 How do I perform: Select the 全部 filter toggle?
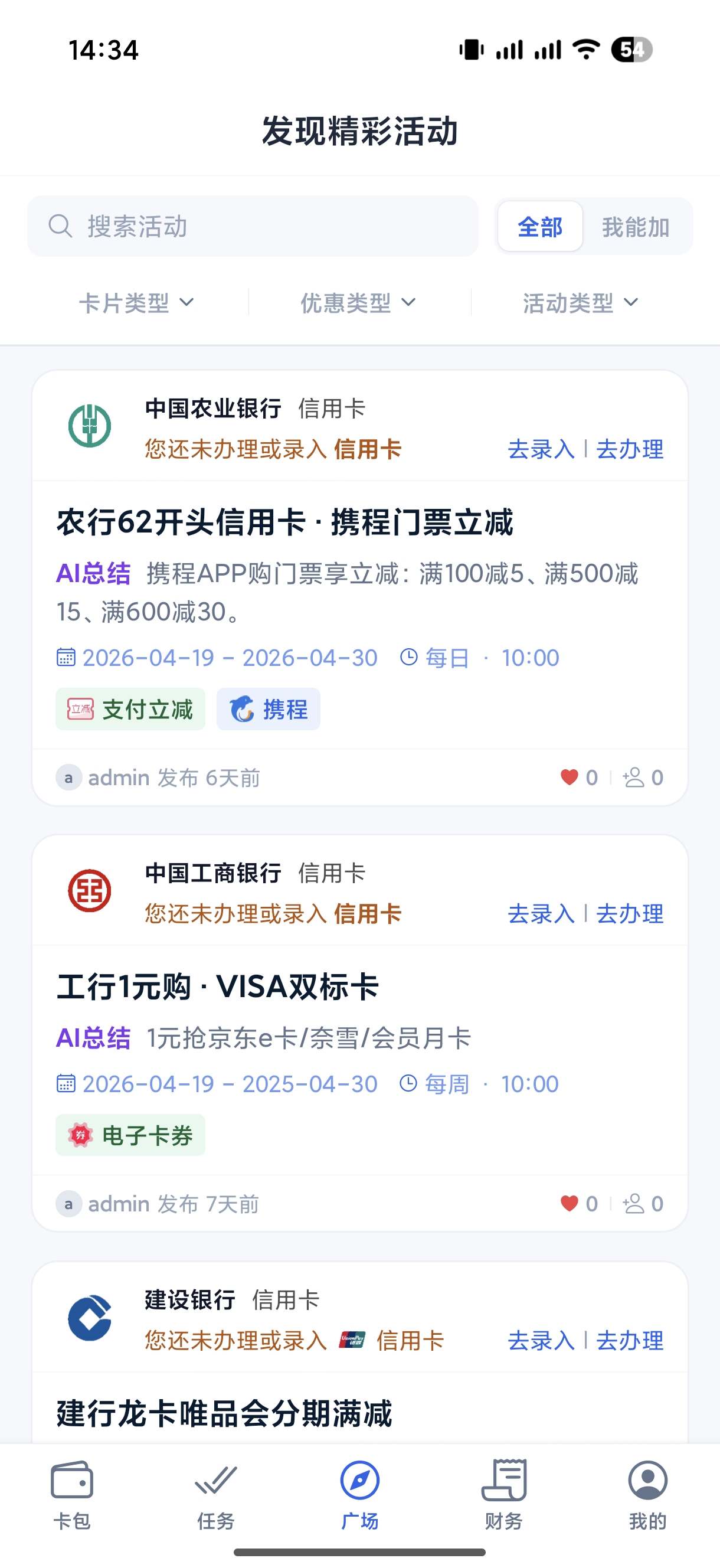point(539,226)
